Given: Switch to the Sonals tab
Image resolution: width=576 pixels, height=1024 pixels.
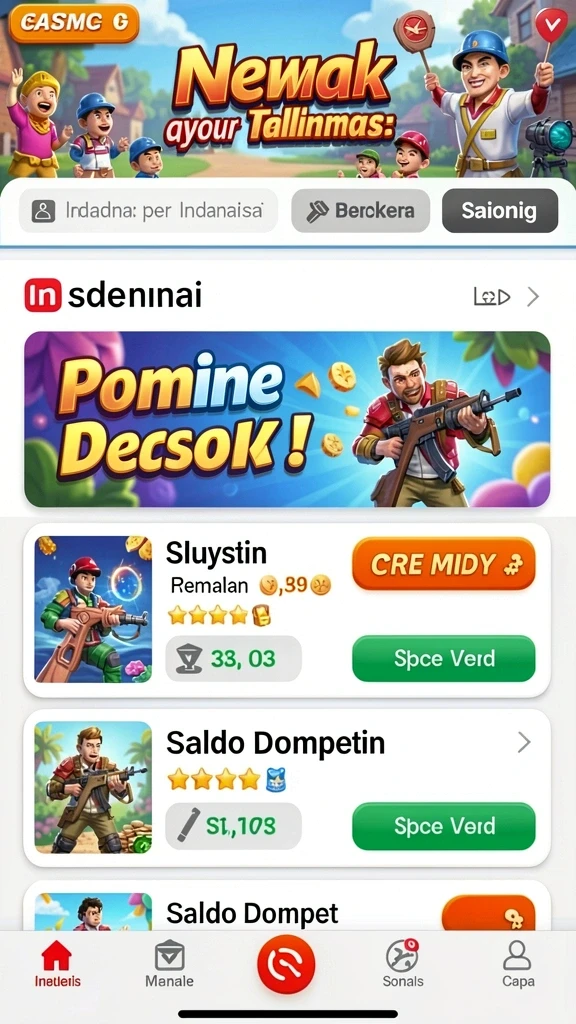Looking at the screenshot, I should 403,964.
